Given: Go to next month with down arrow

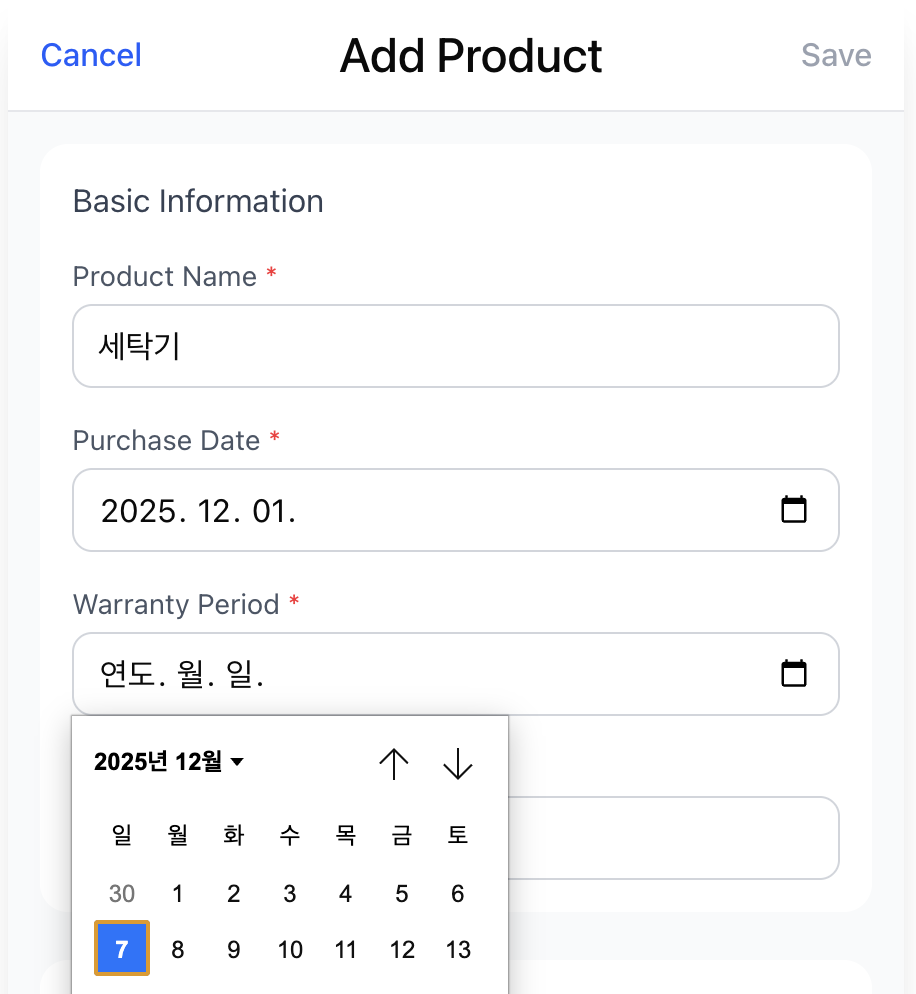Looking at the screenshot, I should click(x=457, y=764).
